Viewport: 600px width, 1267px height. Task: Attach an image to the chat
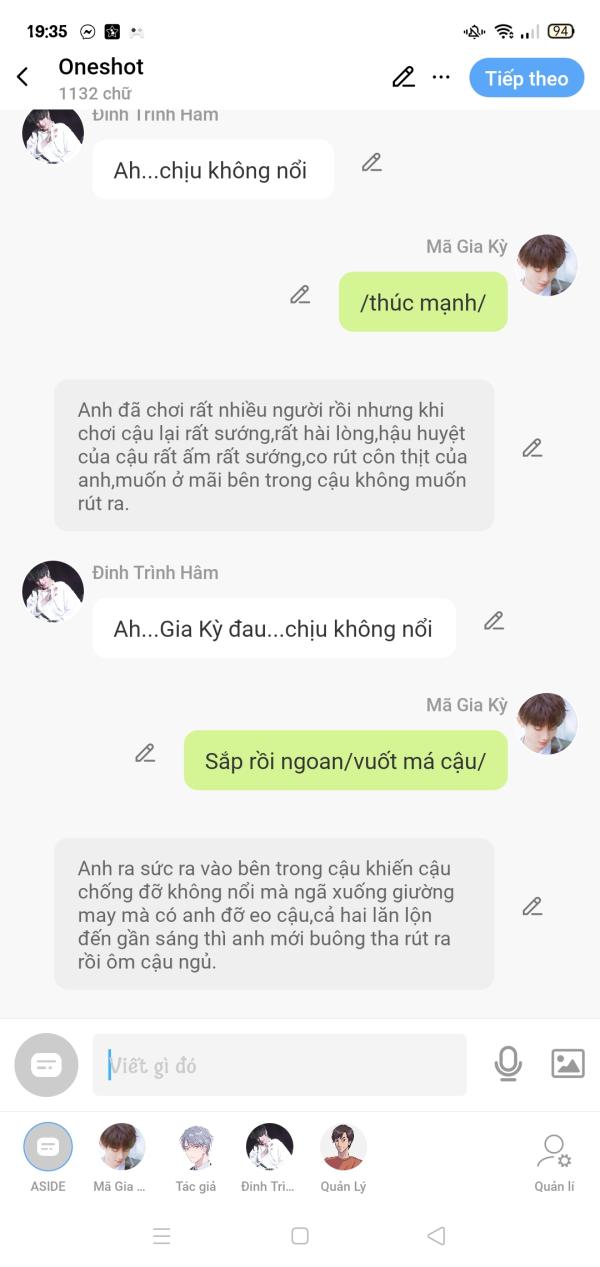pyautogui.click(x=567, y=1064)
